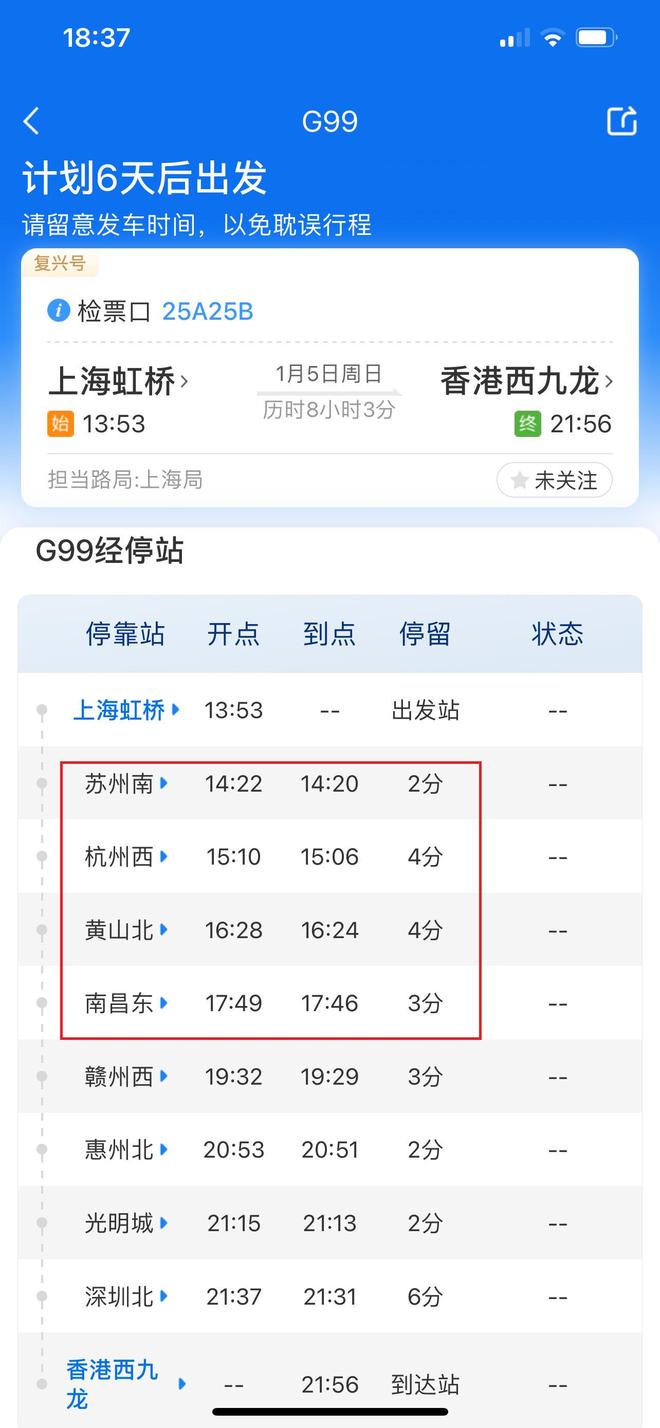Open the 苏州南 stop
This screenshot has width=660, height=1428.
[x=125, y=783]
